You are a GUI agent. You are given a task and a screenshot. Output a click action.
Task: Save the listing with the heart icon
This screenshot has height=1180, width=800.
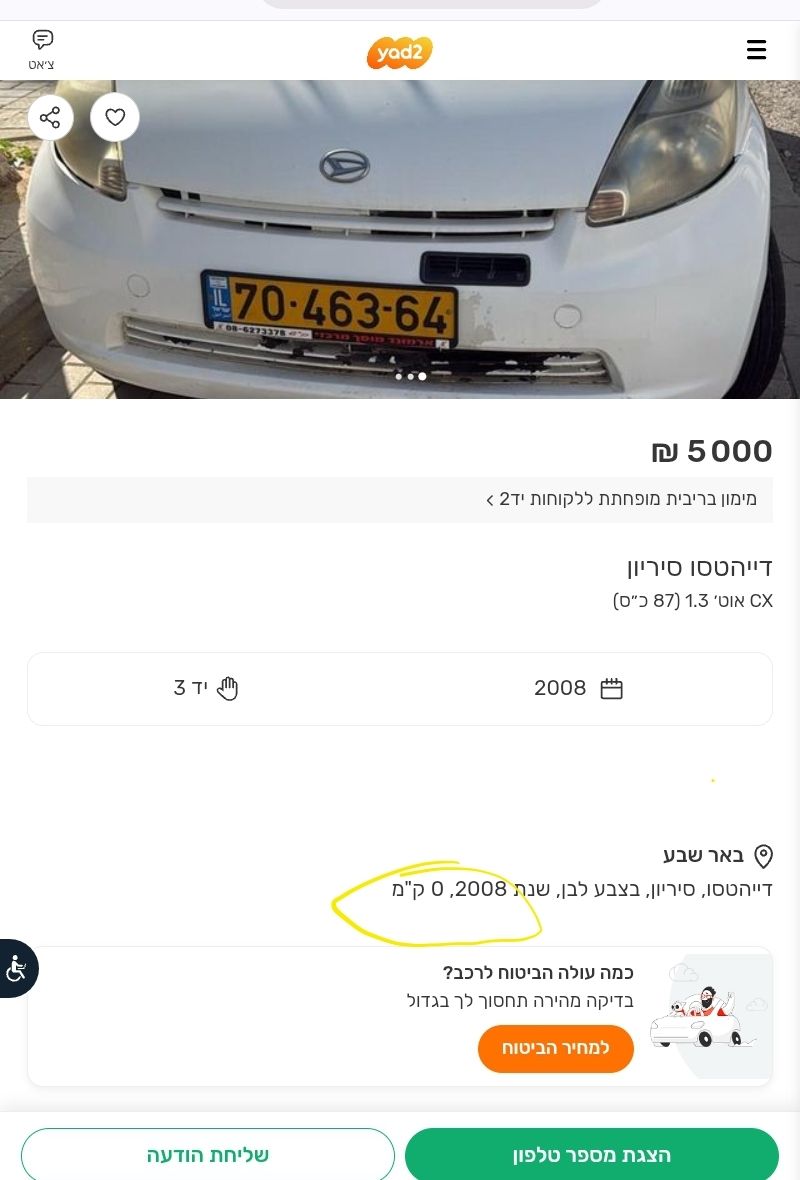tap(115, 118)
